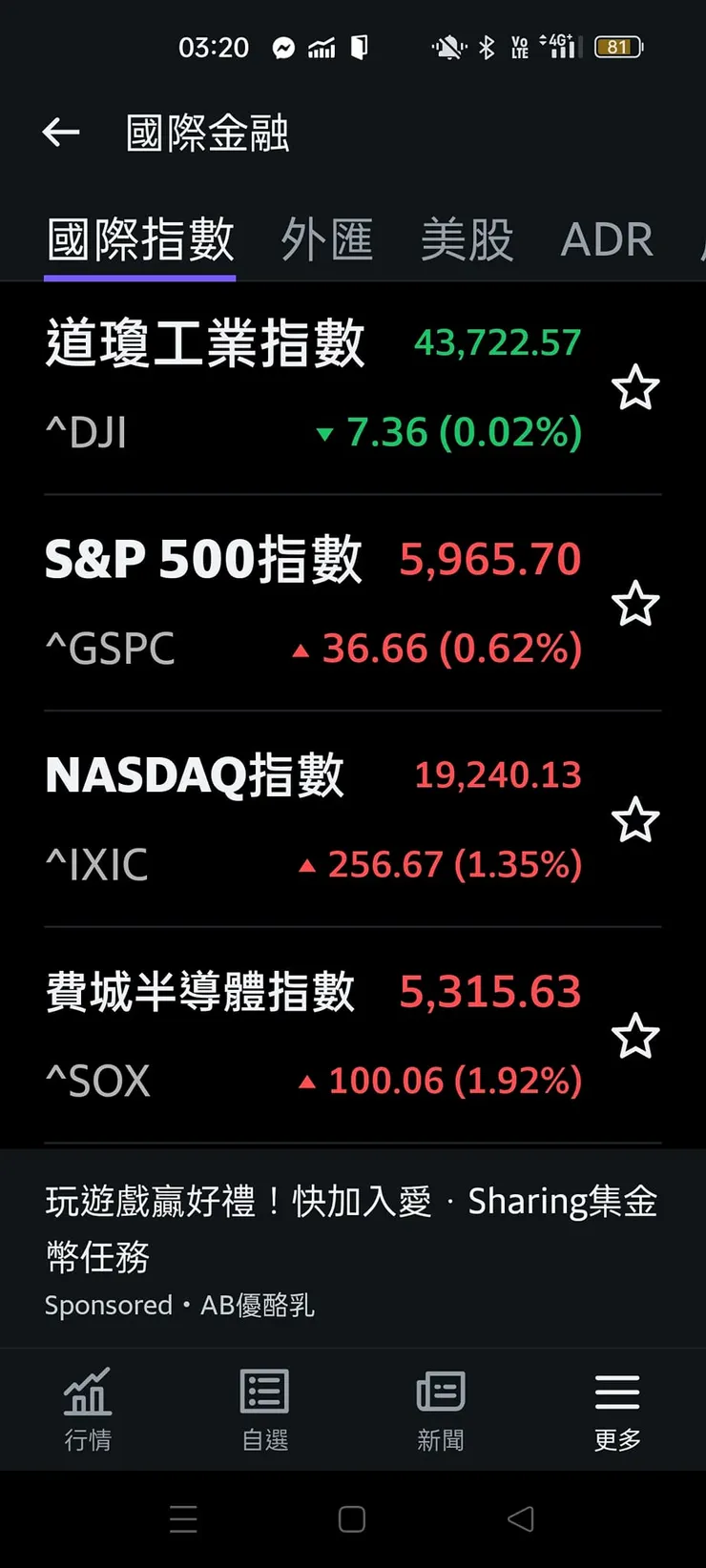
Task: Switch to the 美股 tab
Action: [x=467, y=239]
